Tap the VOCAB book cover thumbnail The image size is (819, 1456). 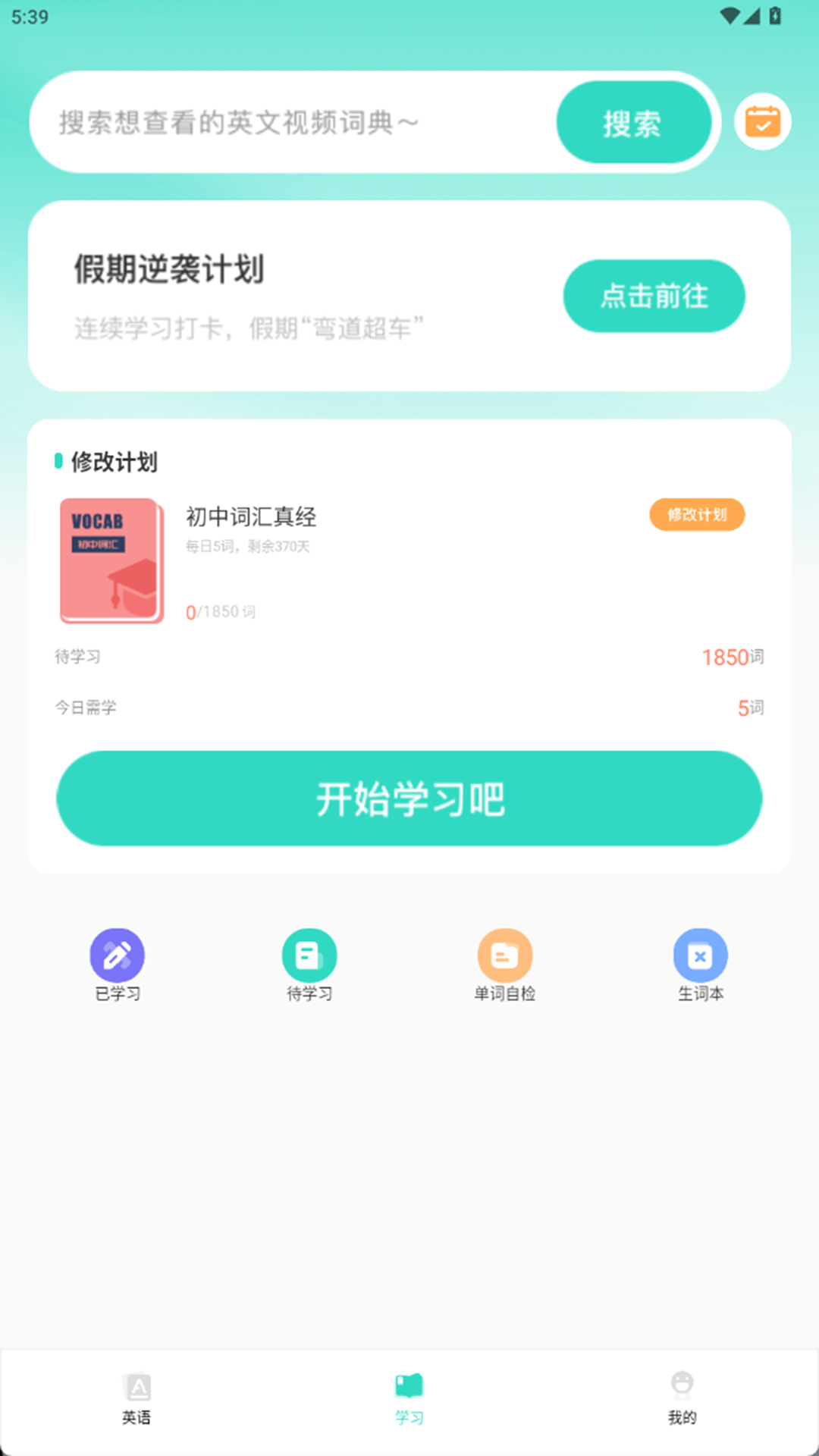[111, 560]
